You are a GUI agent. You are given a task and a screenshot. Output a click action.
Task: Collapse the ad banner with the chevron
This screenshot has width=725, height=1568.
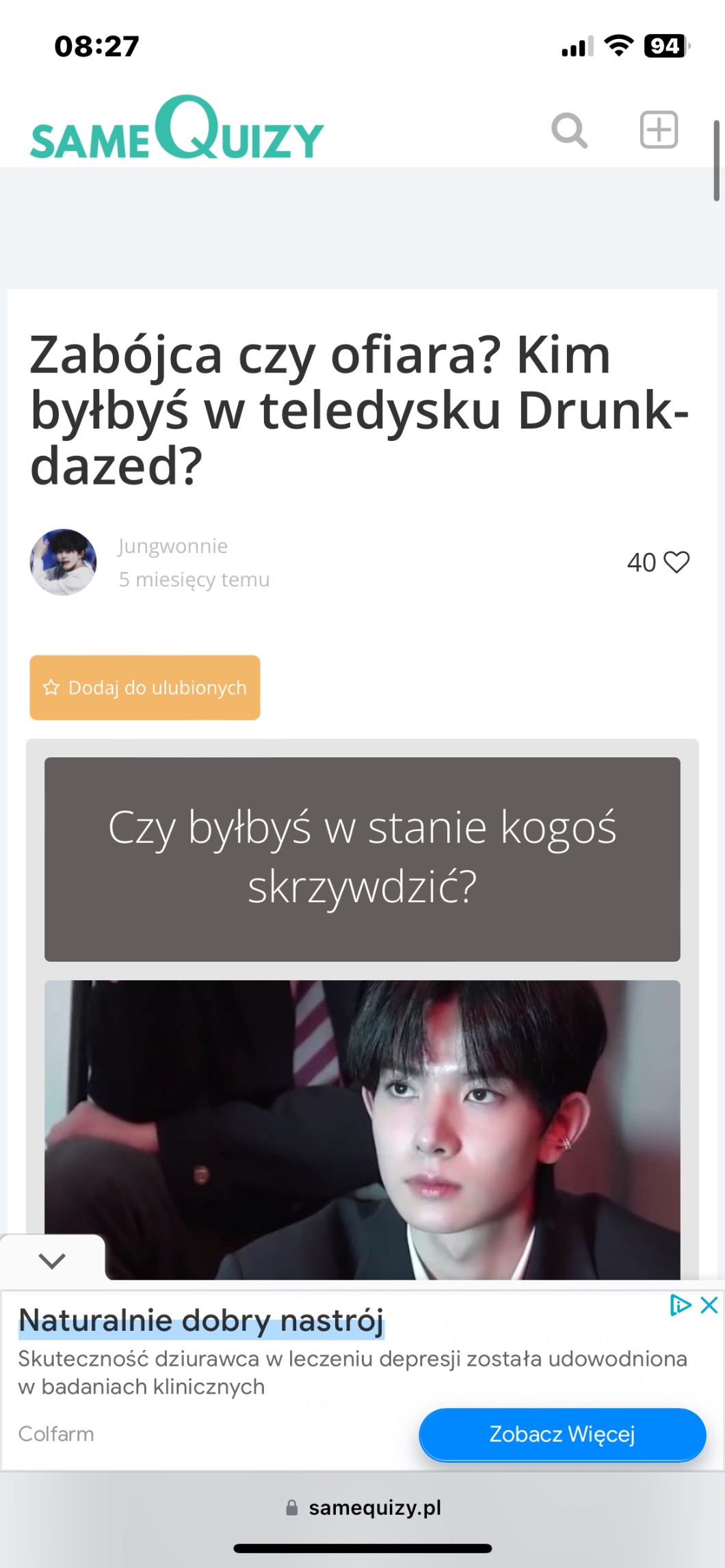point(52,1260)
